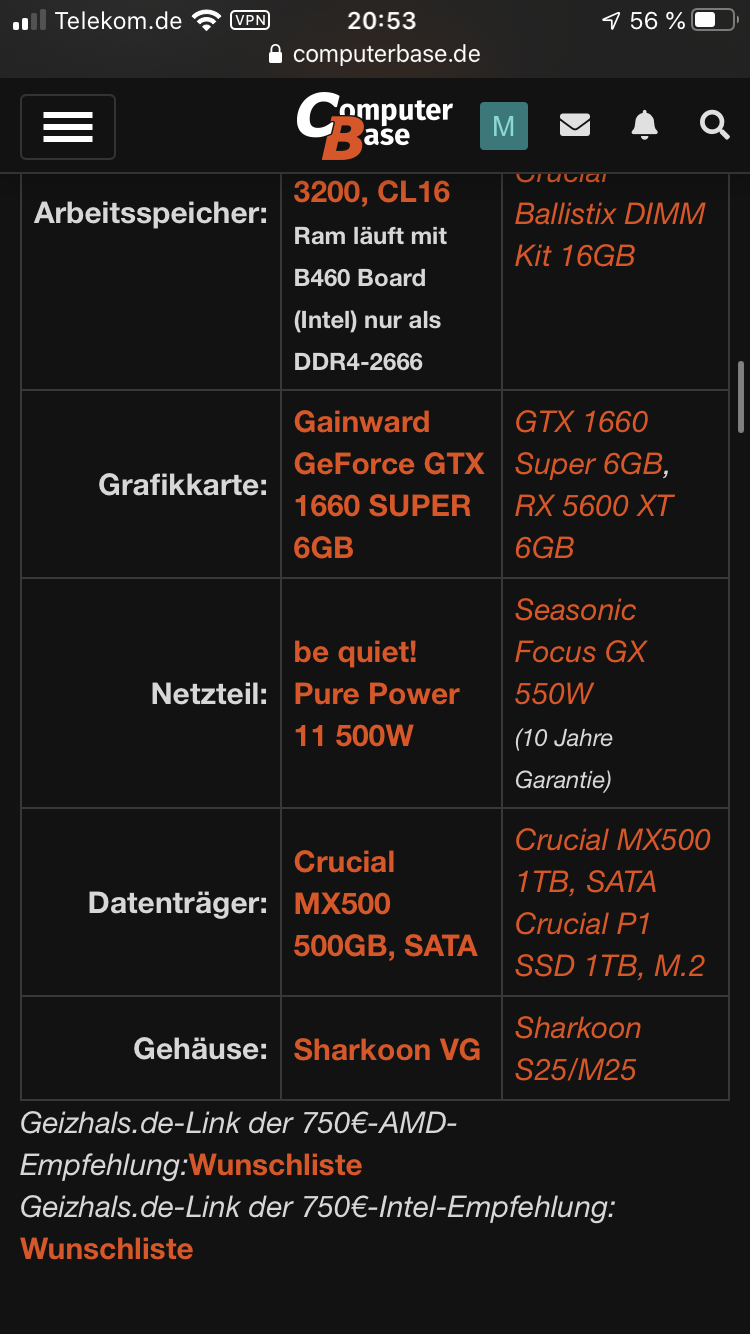Go to the ComputerBase homepage logo

coord(375,127)
